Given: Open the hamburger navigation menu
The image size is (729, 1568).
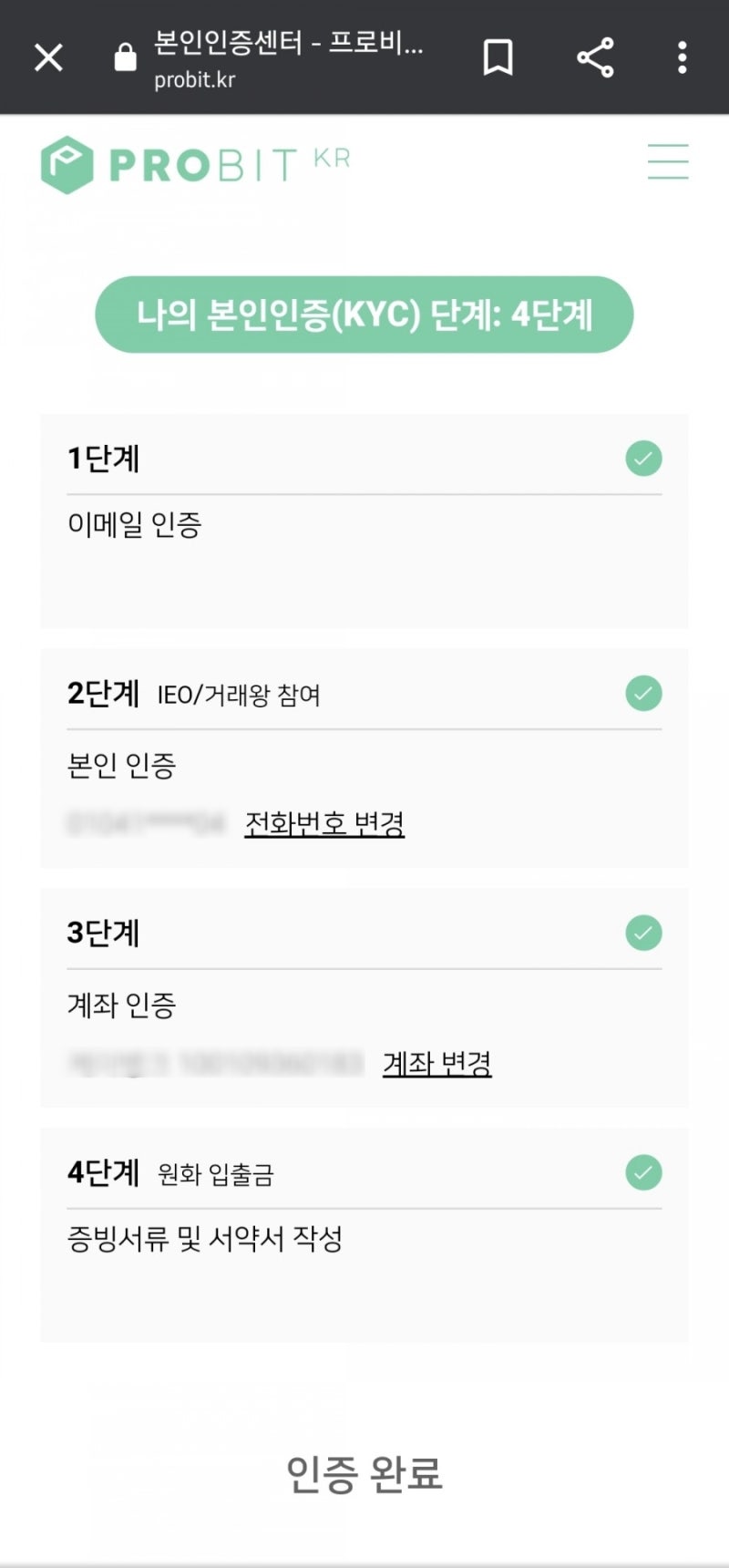Looking at the screenshot, I should pos(668,161).
